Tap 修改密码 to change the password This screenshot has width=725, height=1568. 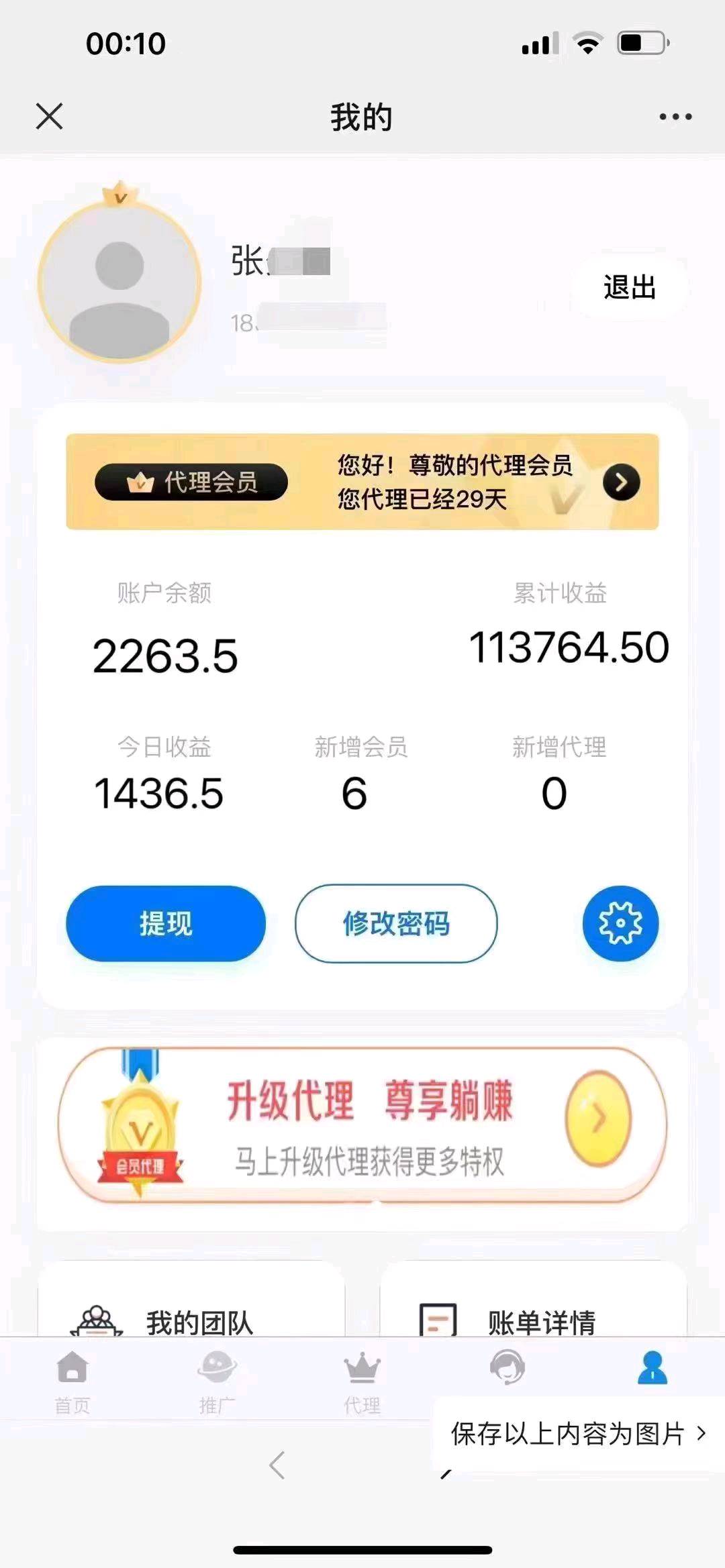tap(396, 923)
